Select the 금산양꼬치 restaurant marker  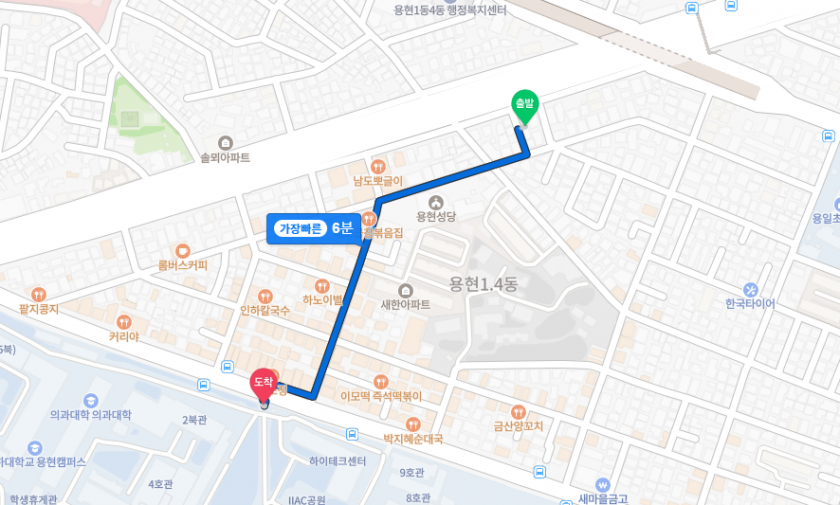(518, 412)
